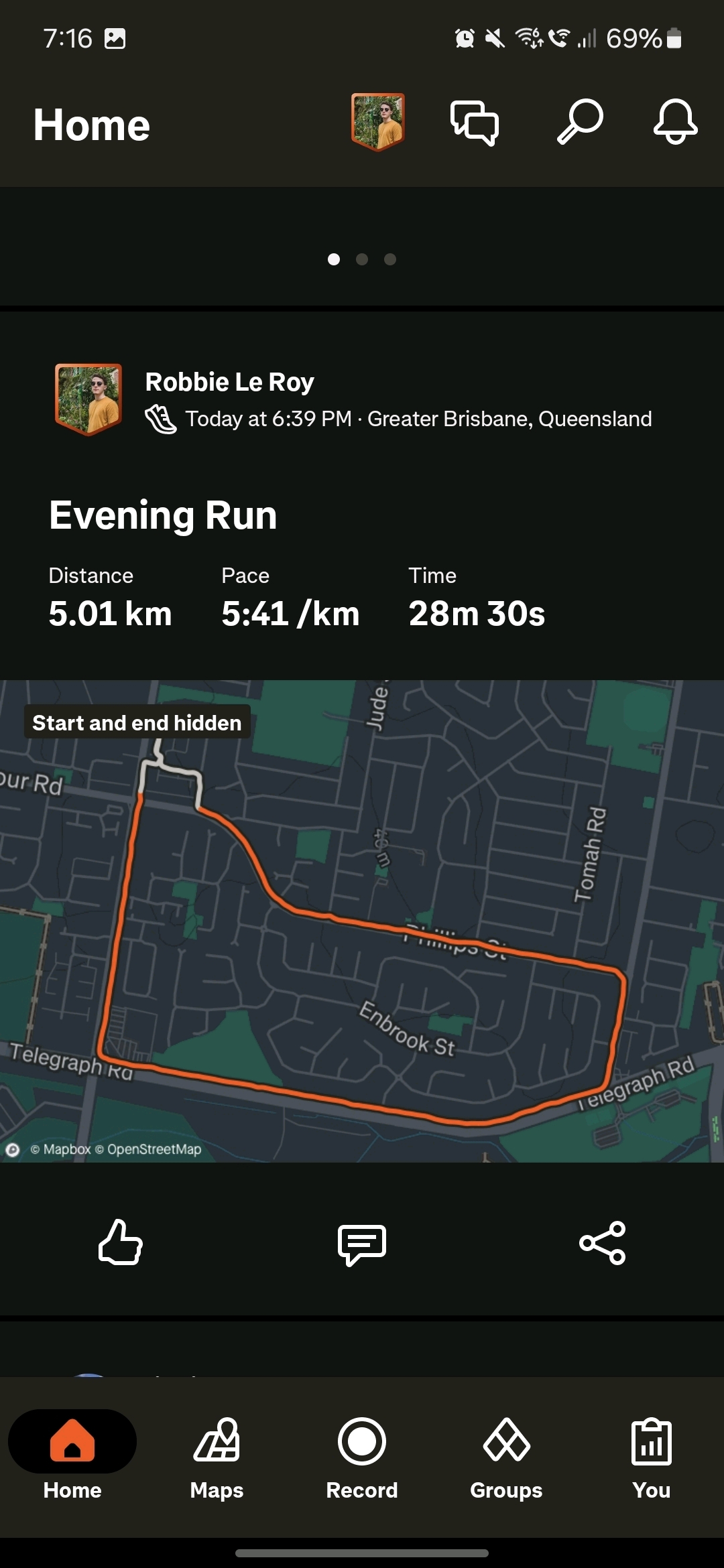Image resolution: width=724 pixels, height=1568 pixels.
Task: Switch to the Maps tab
Action: pos(217,1455)
